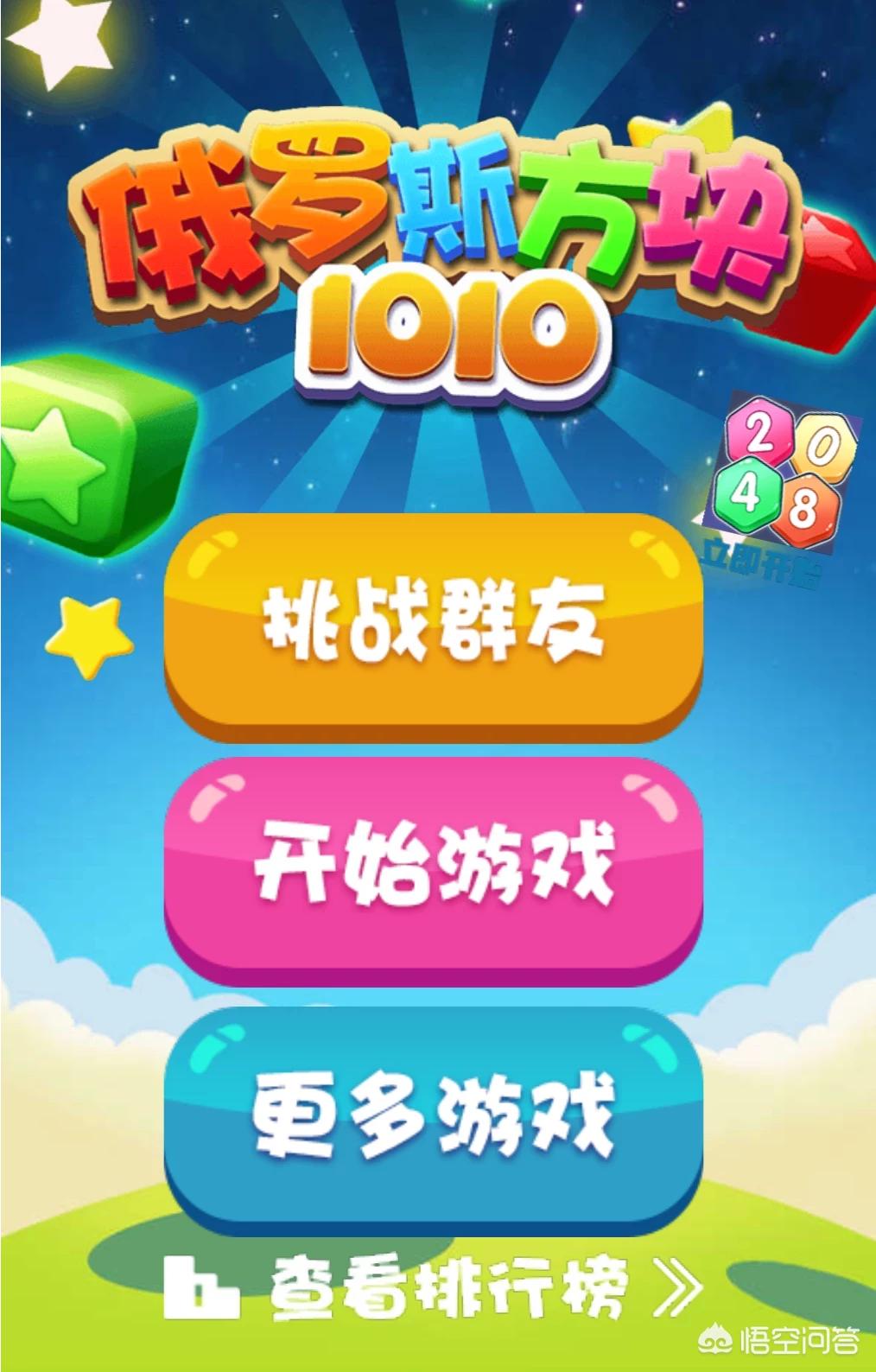
Task: Open 更多游戏 for more games
Action: coord(434,1119)
